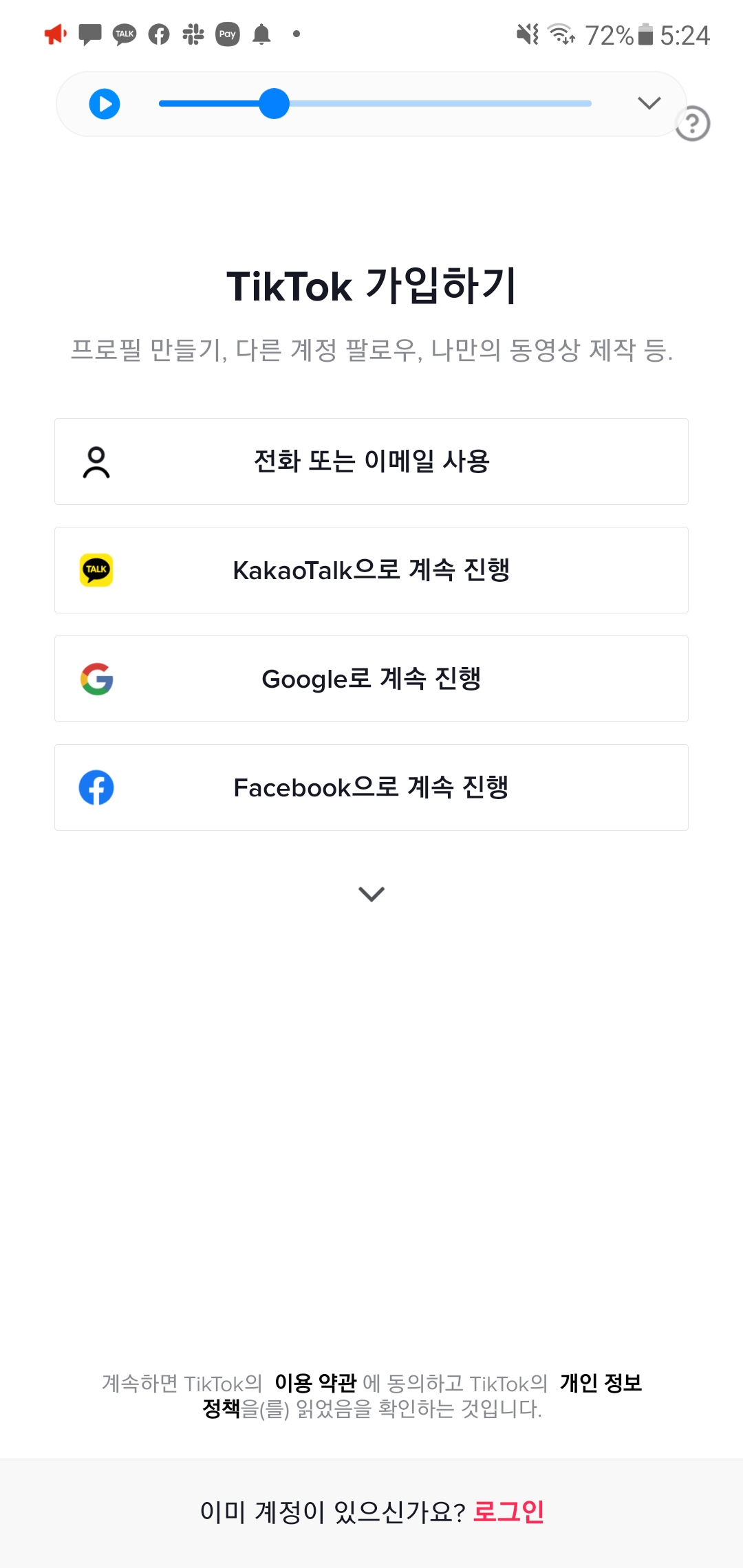
Task: View the 개인 정보 정책 privacy policy
Action: pos(601,1383)
